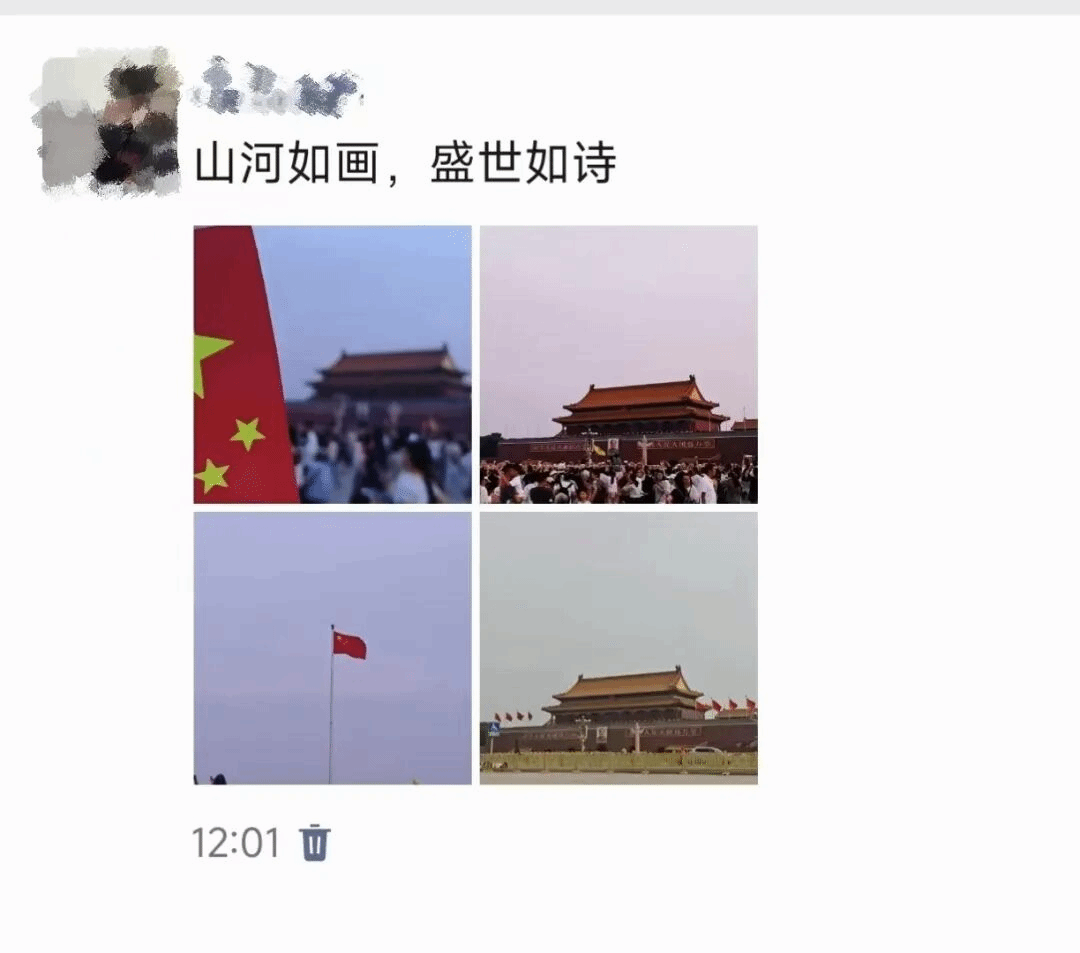Open the photo of the flag on its pole
Image resolution: width=1080 pixels, height=953 pixels.
click(x=332, y=648)
